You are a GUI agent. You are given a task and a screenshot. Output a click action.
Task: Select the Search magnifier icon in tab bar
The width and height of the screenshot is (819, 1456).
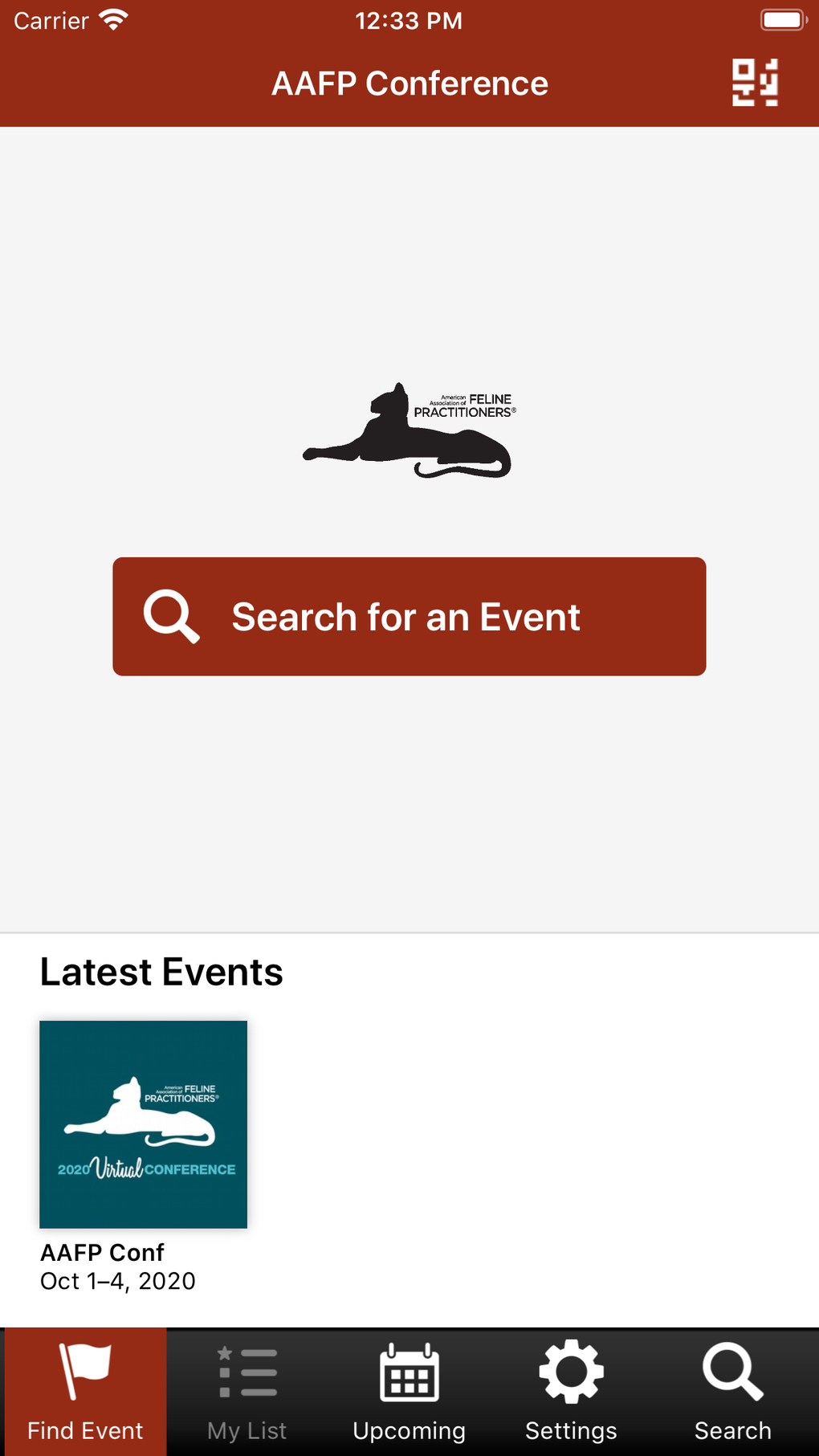click(732, 1372)
